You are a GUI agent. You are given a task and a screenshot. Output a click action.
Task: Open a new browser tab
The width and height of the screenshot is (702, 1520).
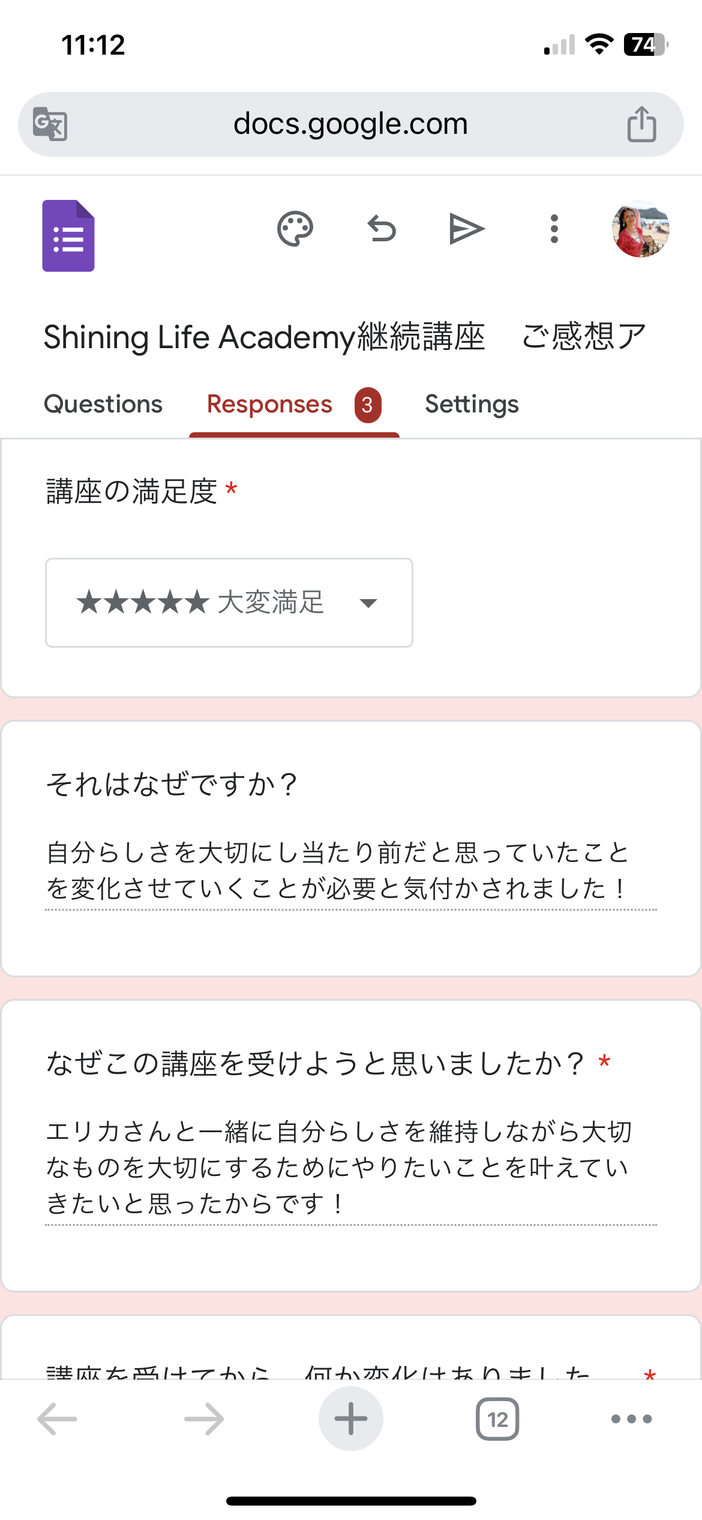(351, 1419)
